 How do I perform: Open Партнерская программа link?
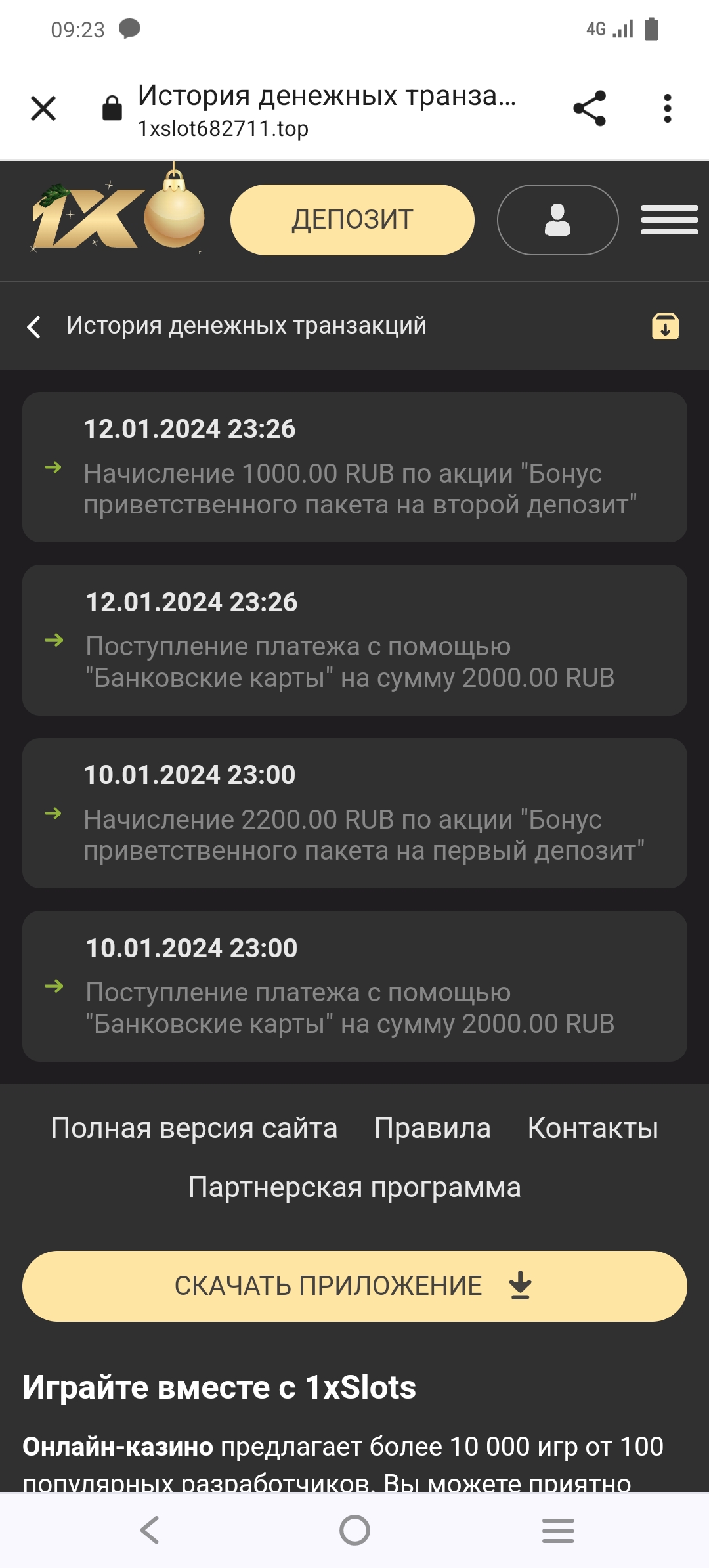(x=354, y=1187)
